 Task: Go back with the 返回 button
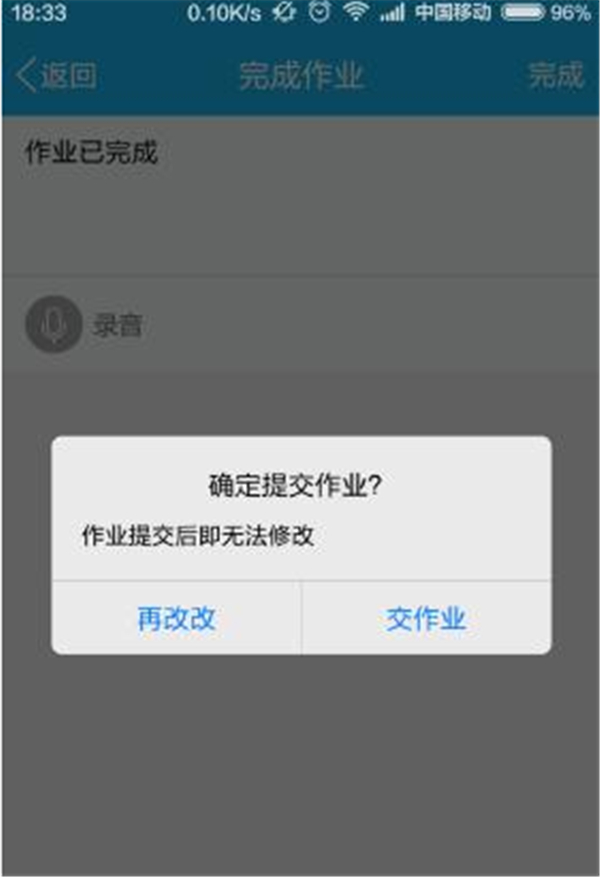[57, 76]
